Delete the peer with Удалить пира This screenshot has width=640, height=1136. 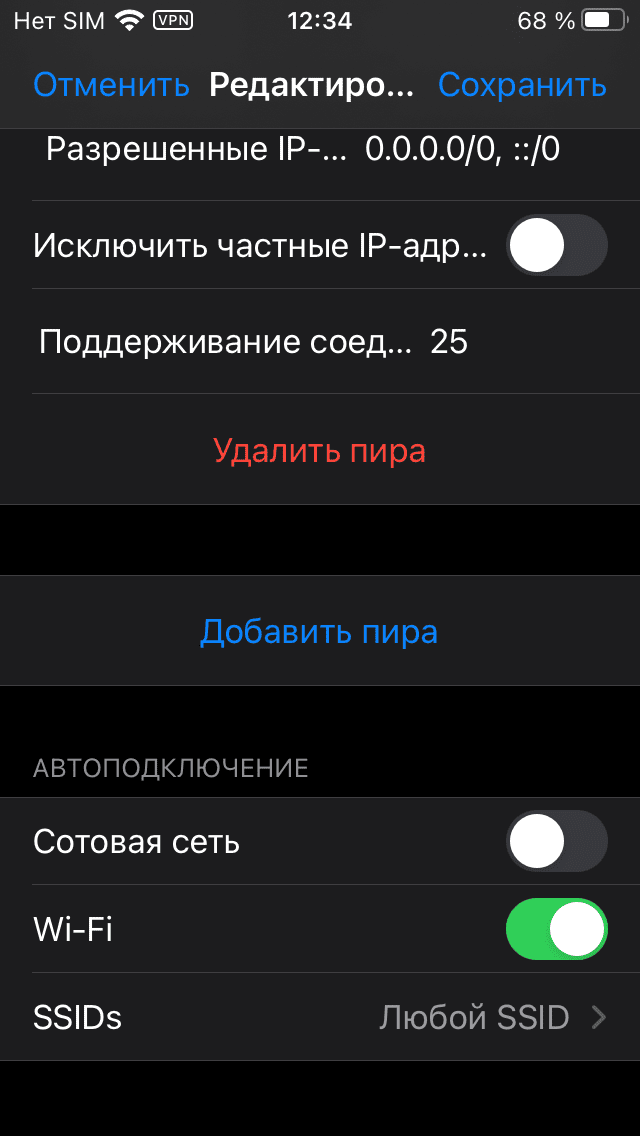(319, 450)
